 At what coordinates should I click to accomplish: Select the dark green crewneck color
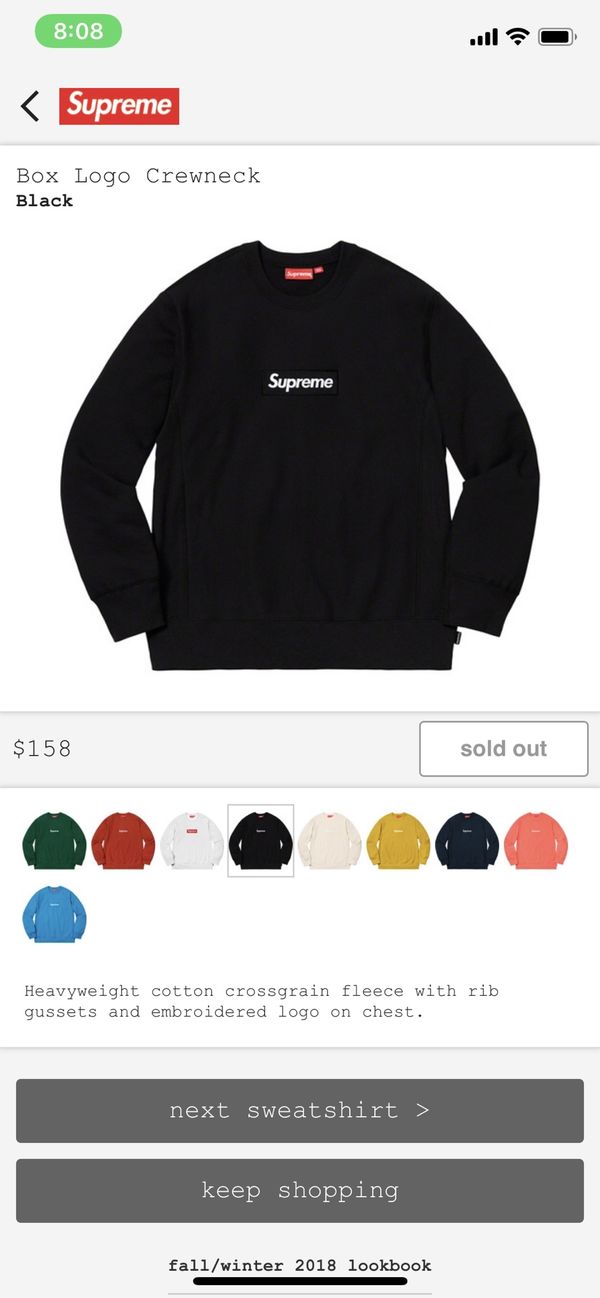[x=54, y=841]
